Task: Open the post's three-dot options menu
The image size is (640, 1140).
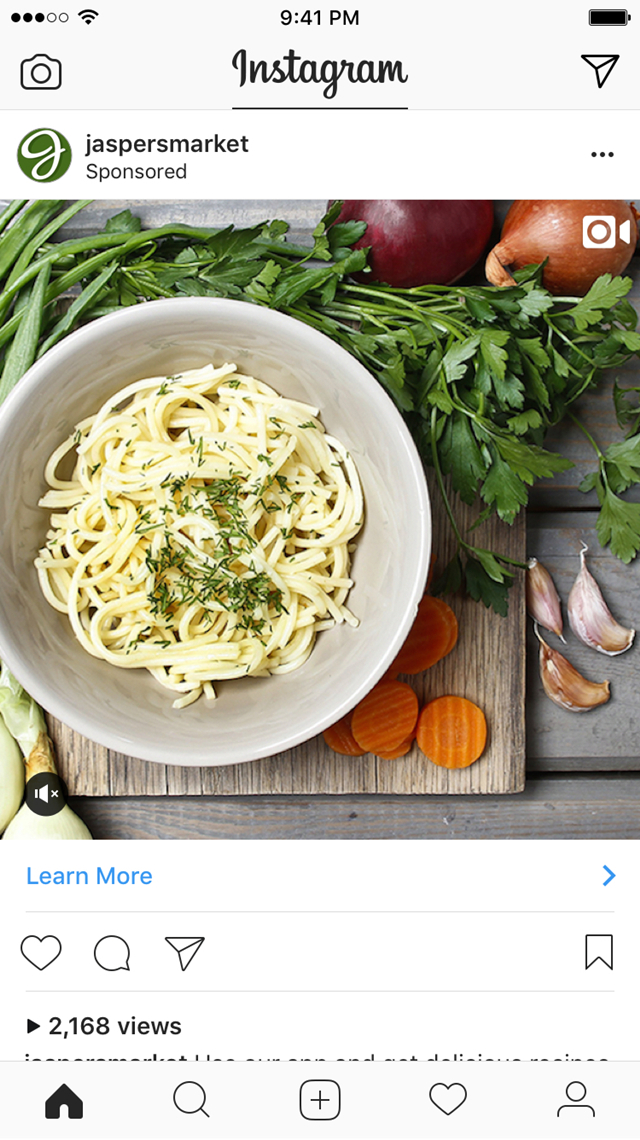Action: (x=602, y=154)
